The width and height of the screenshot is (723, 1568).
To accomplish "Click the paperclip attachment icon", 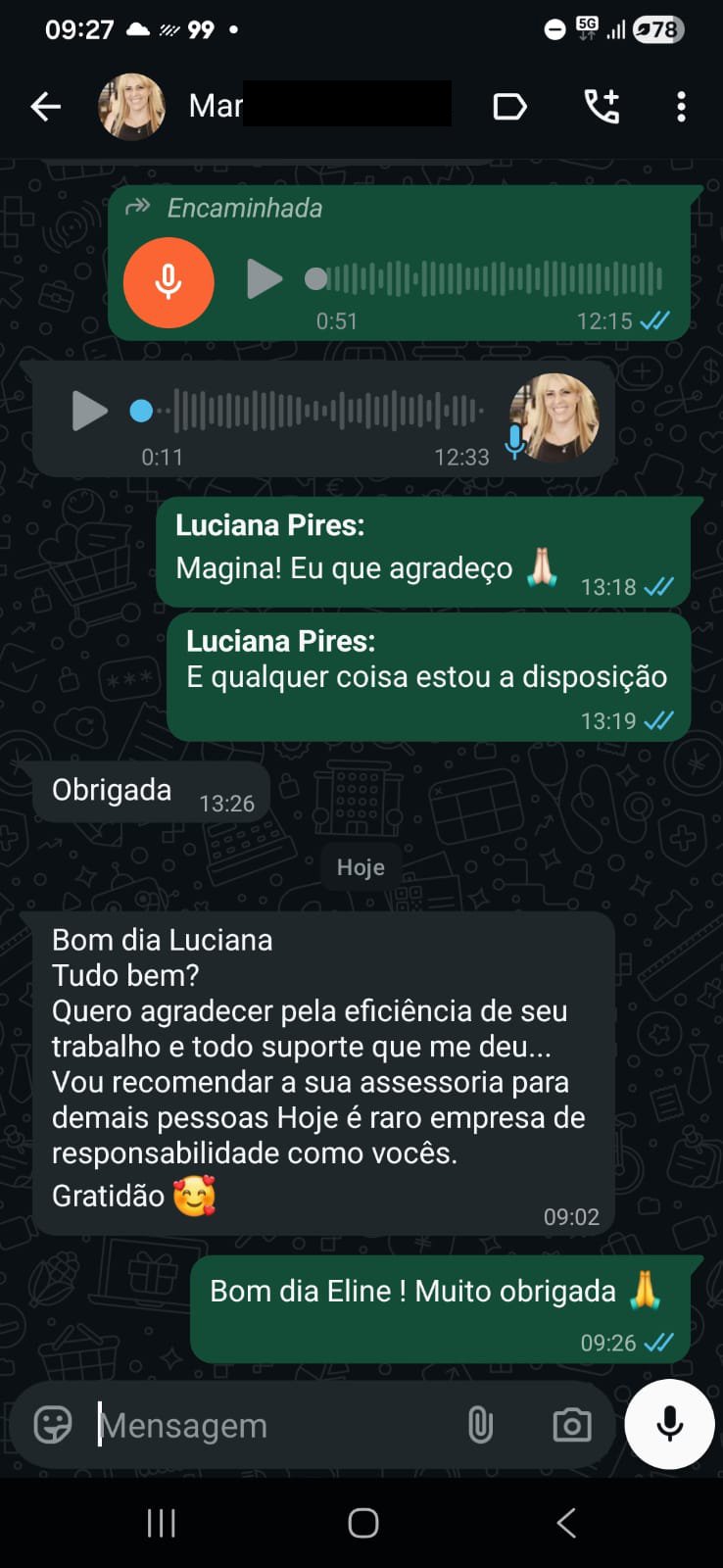I will click(x=480, y=1426).
